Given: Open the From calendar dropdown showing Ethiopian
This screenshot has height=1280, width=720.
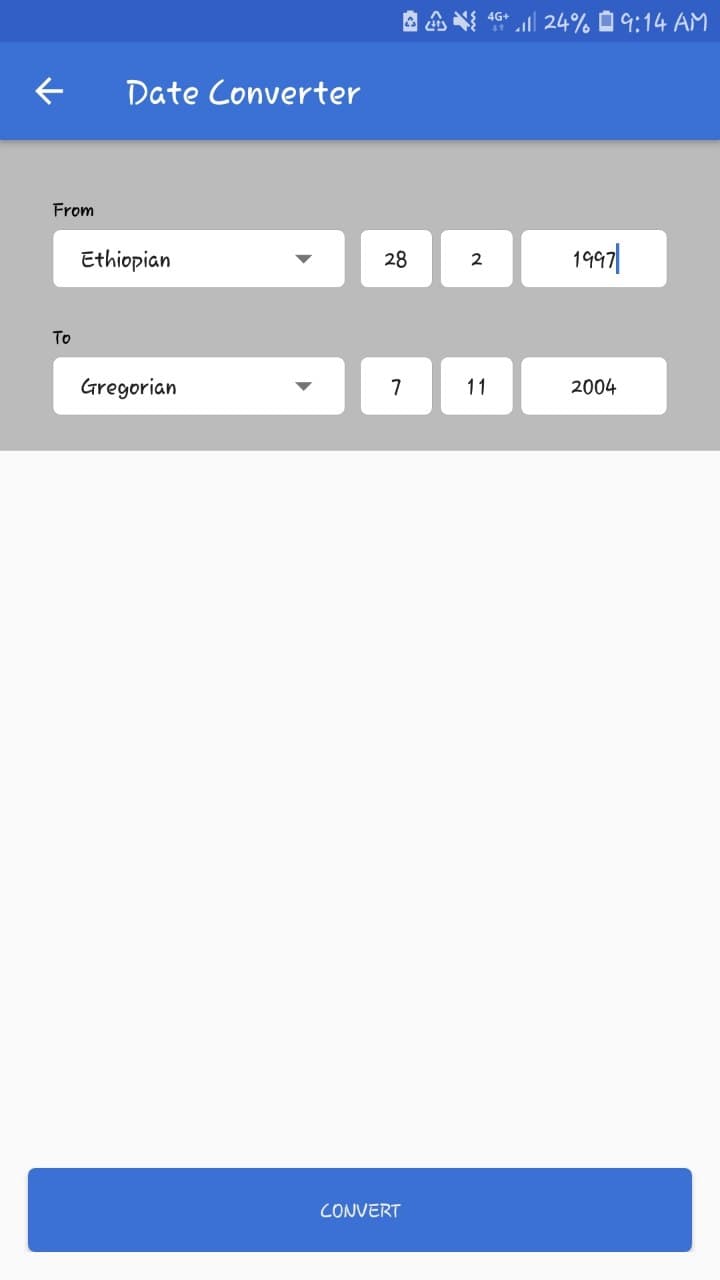Looking at the screenshot, I should pos(199,259).
